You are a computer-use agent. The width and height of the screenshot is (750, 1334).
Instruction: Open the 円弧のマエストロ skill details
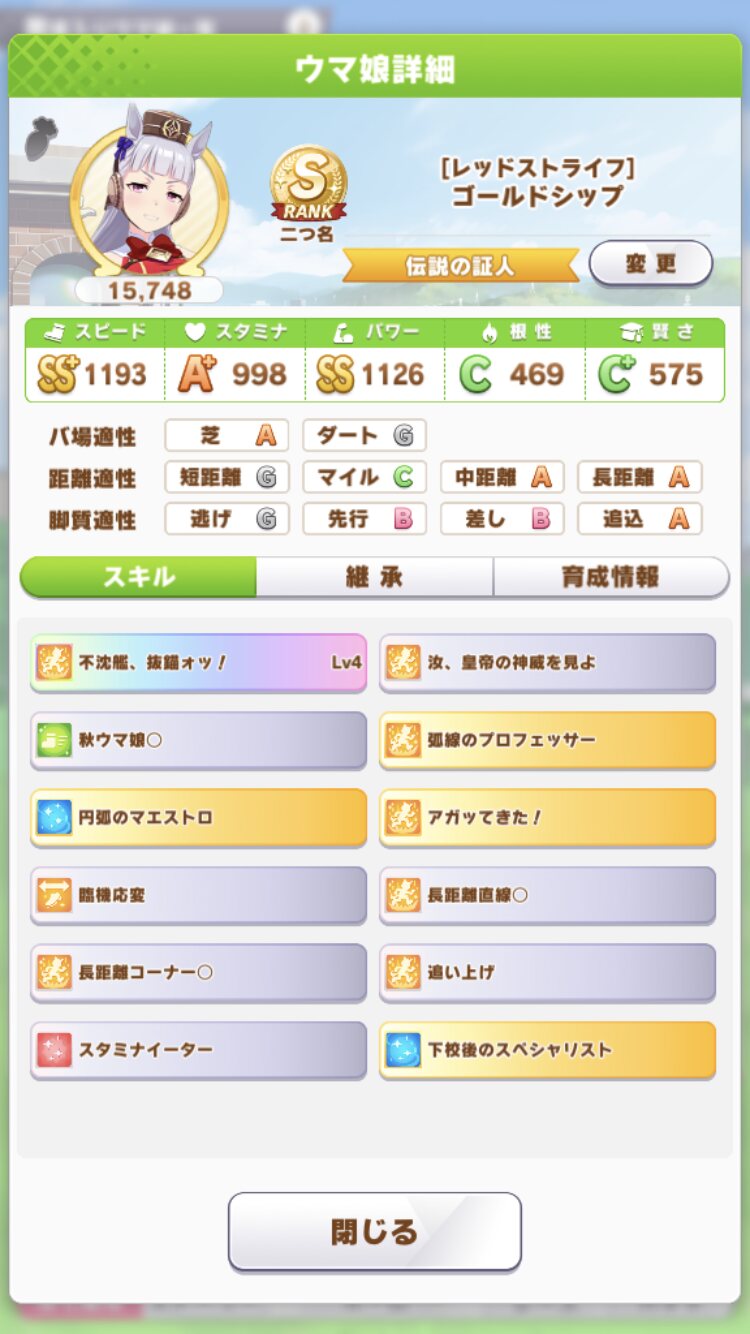point(198,817)
